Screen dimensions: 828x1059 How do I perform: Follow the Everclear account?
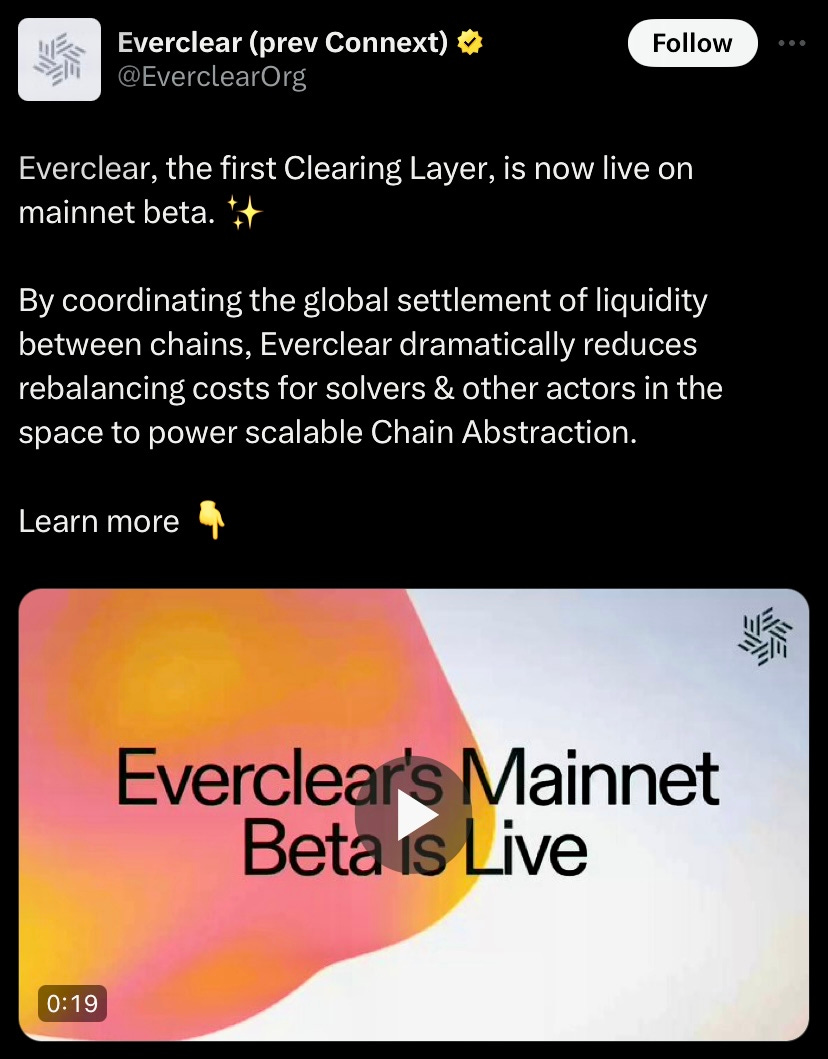pos(692,43)
